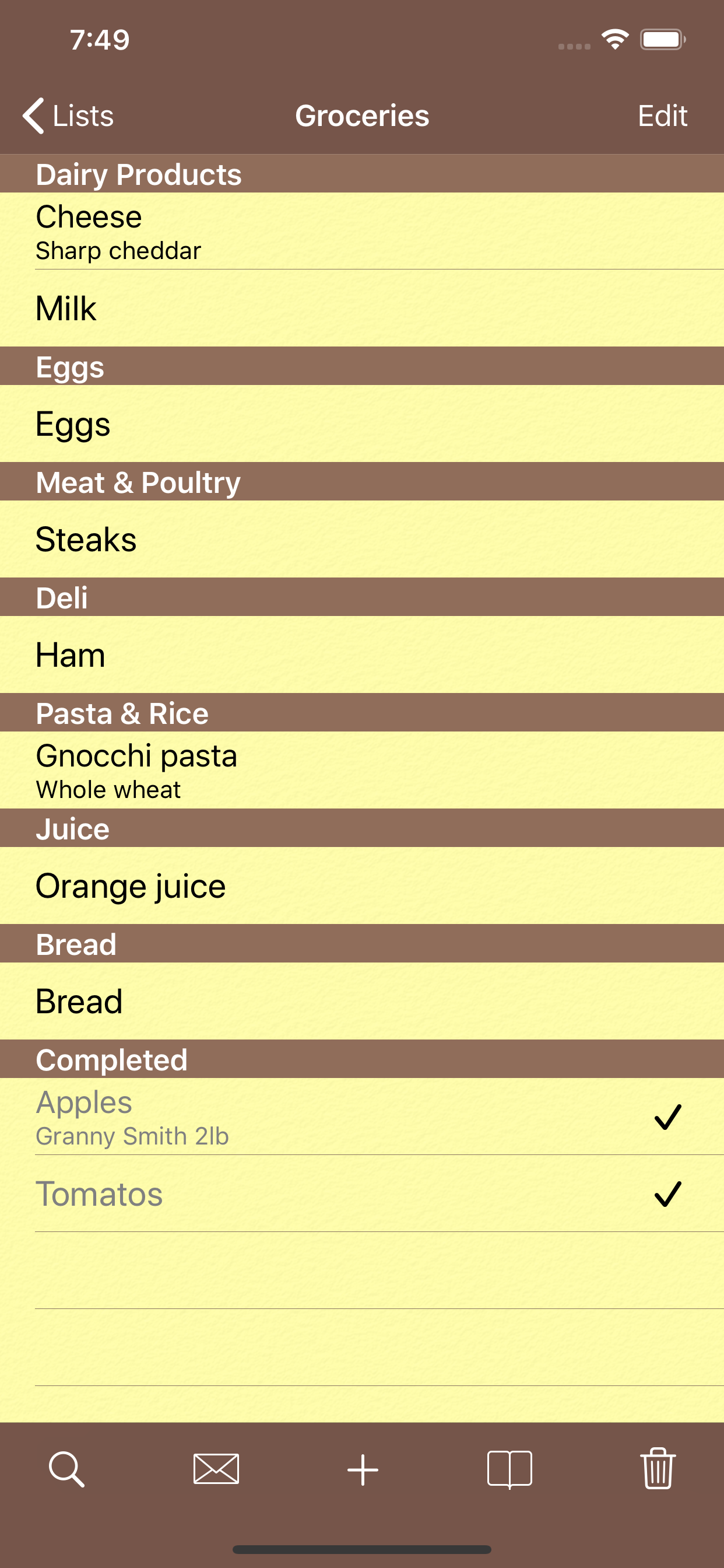
Task: Go back to Lists
Action: (x=68, y=116)
